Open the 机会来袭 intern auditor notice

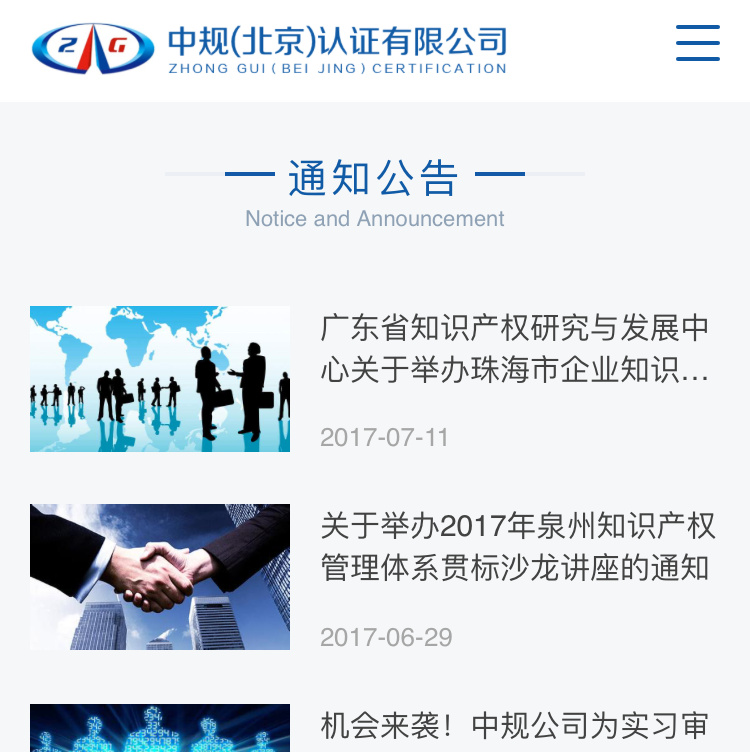coord(515,727)
